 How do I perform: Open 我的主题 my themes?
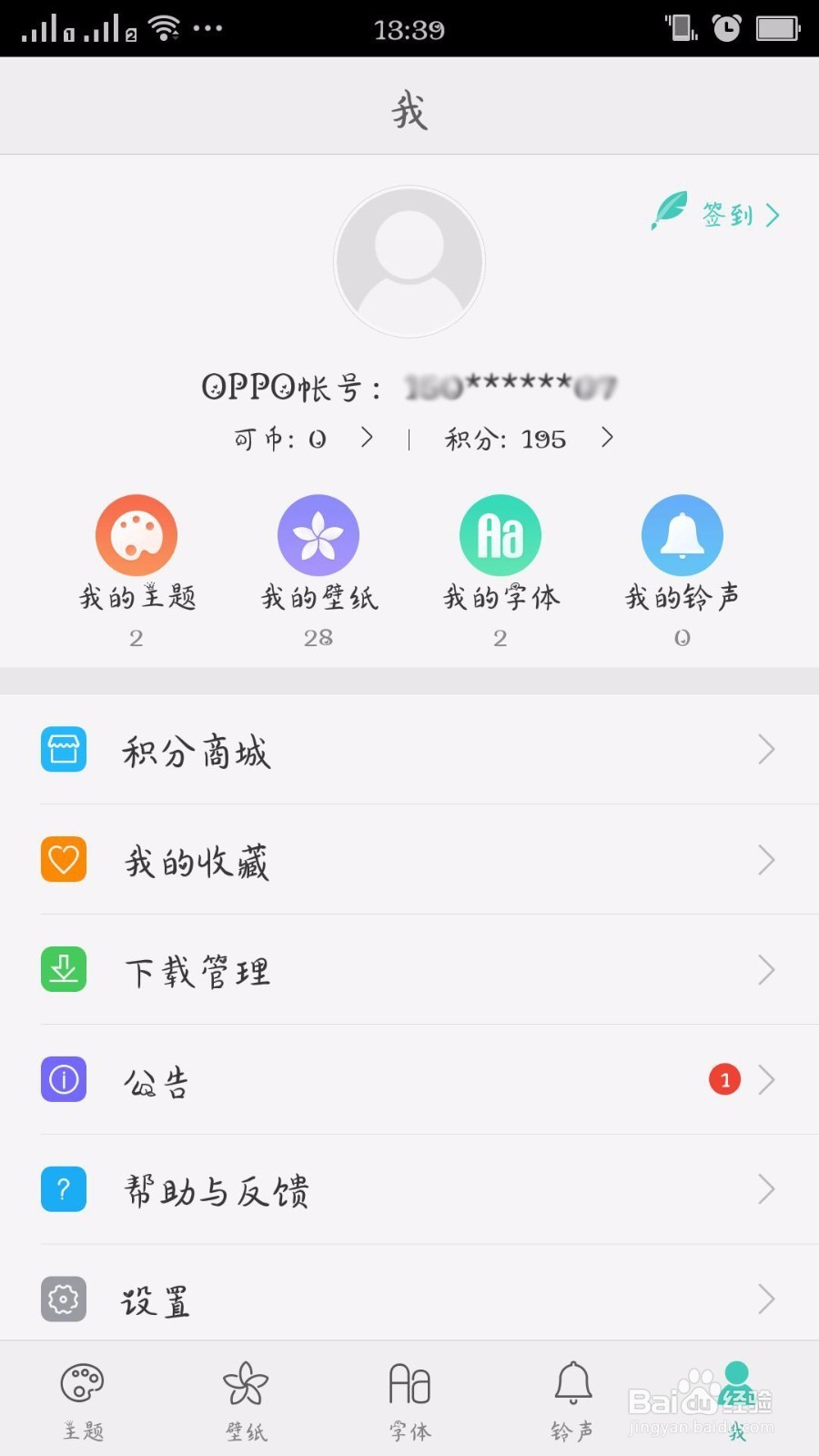click(x=136, y=555)
